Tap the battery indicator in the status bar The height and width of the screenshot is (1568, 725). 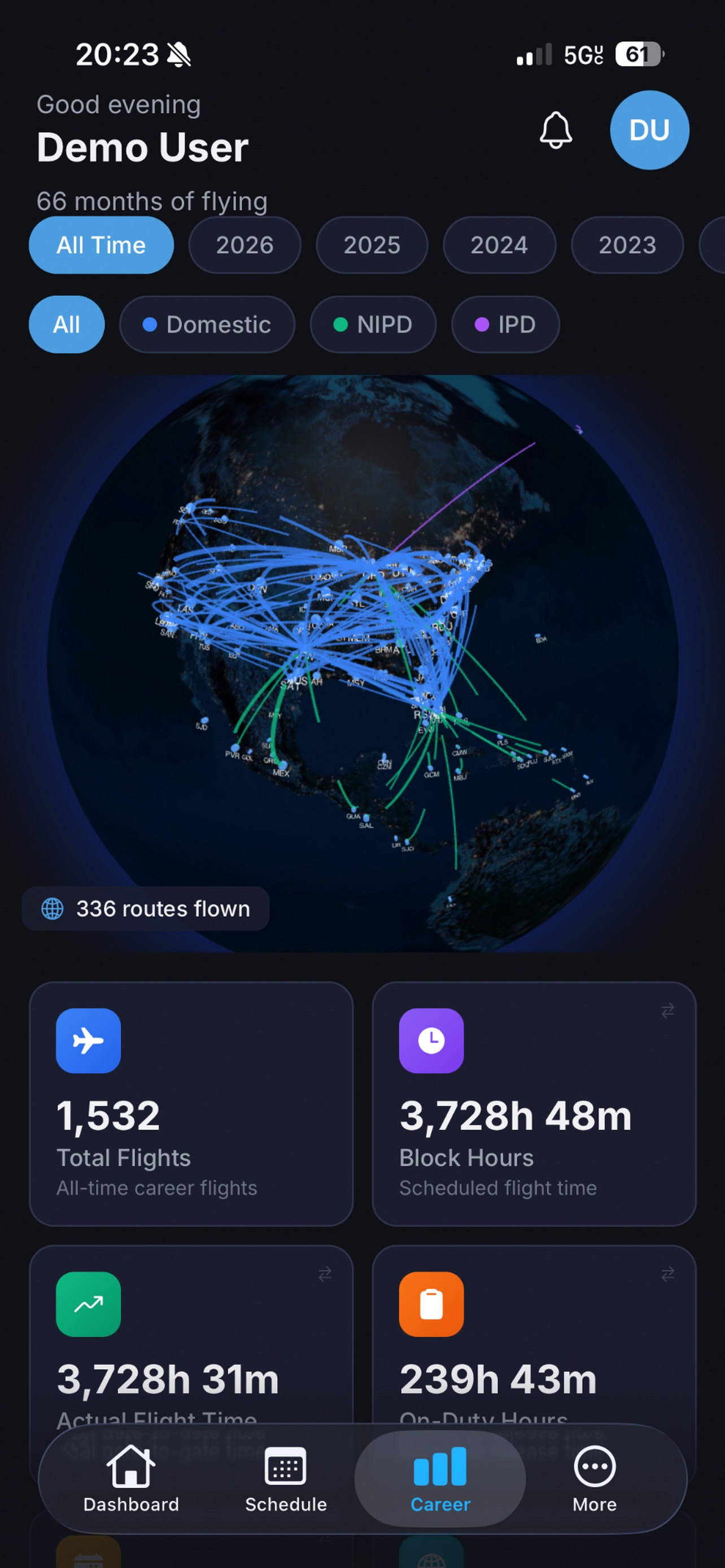click(638, 54)
